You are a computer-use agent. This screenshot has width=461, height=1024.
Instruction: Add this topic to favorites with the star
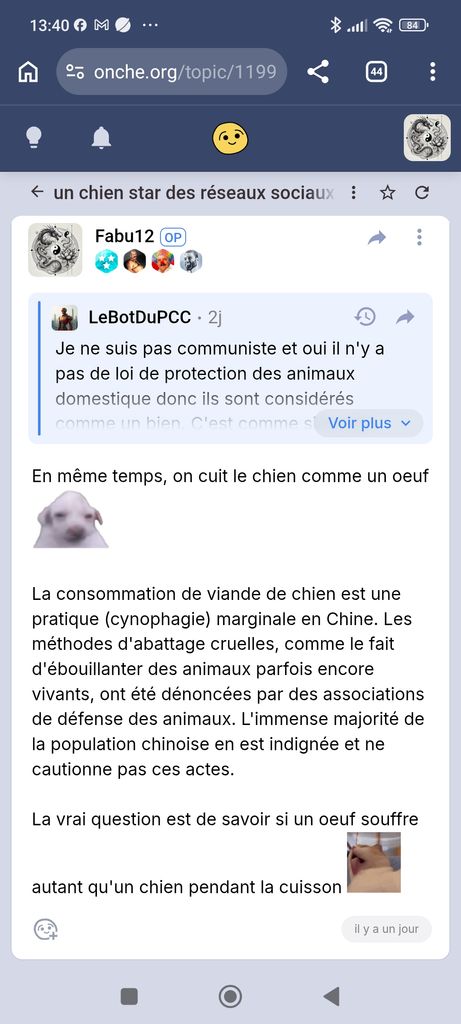[x=388, y=193]
